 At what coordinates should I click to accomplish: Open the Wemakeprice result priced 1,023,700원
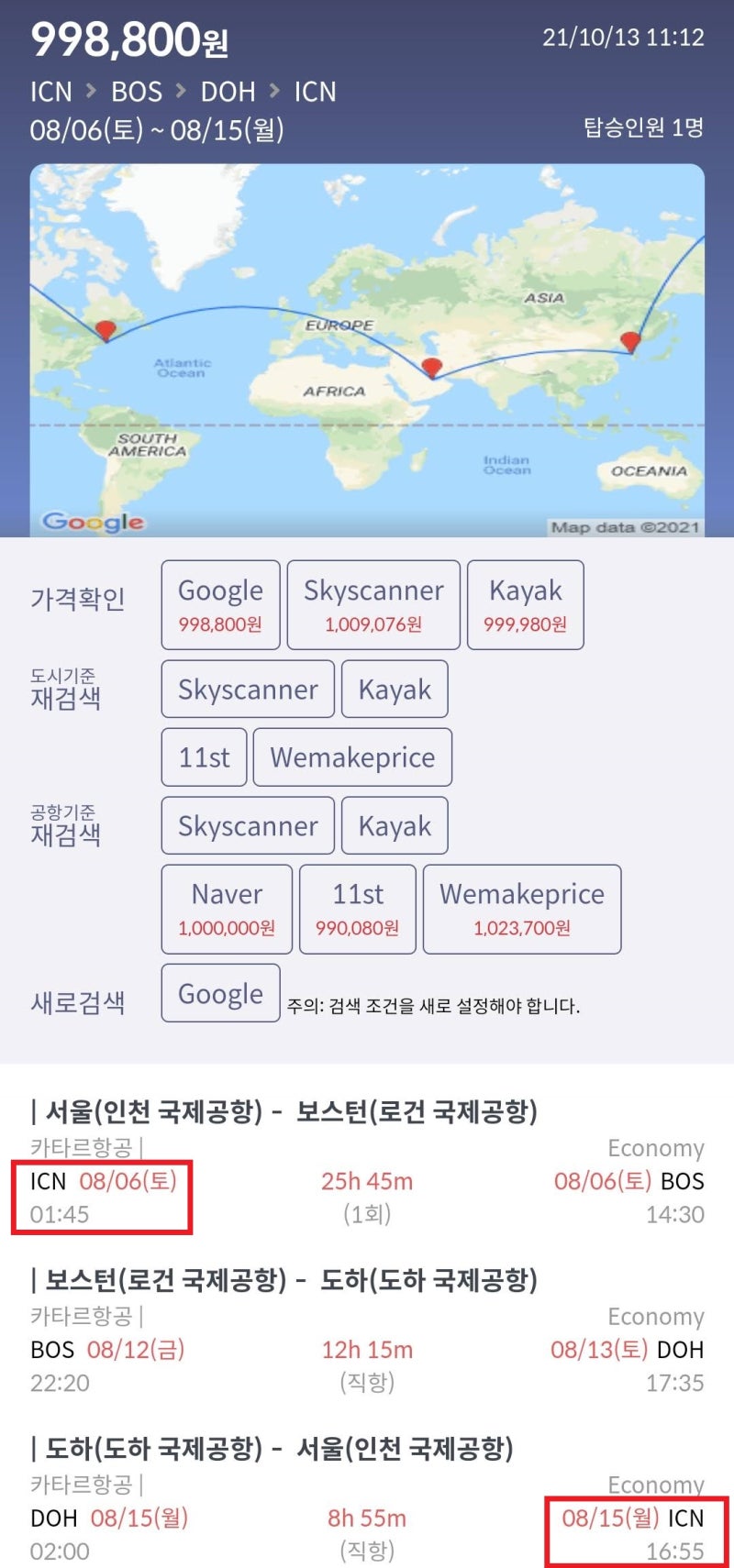pyautogui.click(x=522, y=910)
